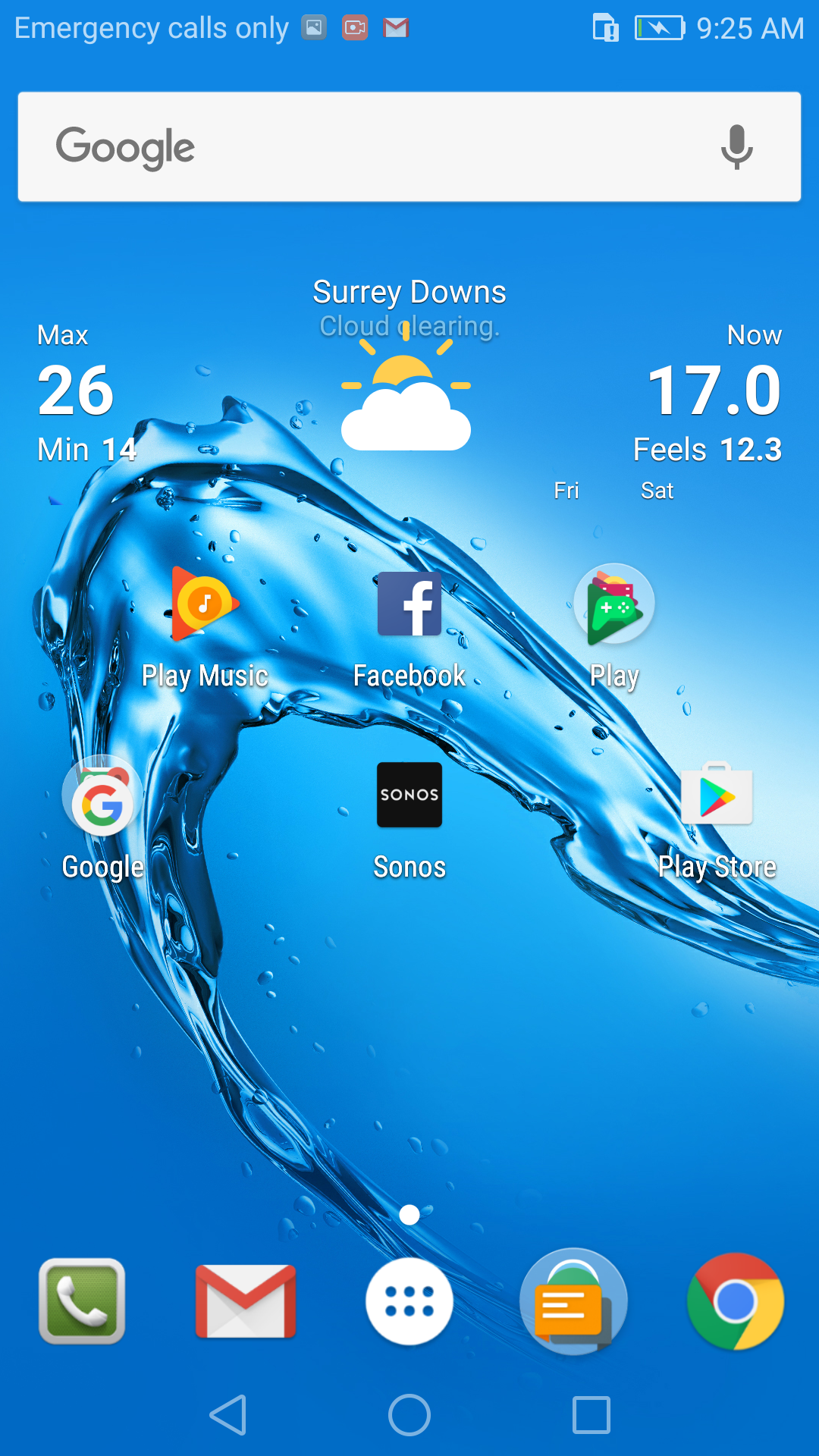Image resolution: width=819 pixels, height=1456 pixels.
Task: Open the messaging folder in the dock
Action: coord(573,1301)
